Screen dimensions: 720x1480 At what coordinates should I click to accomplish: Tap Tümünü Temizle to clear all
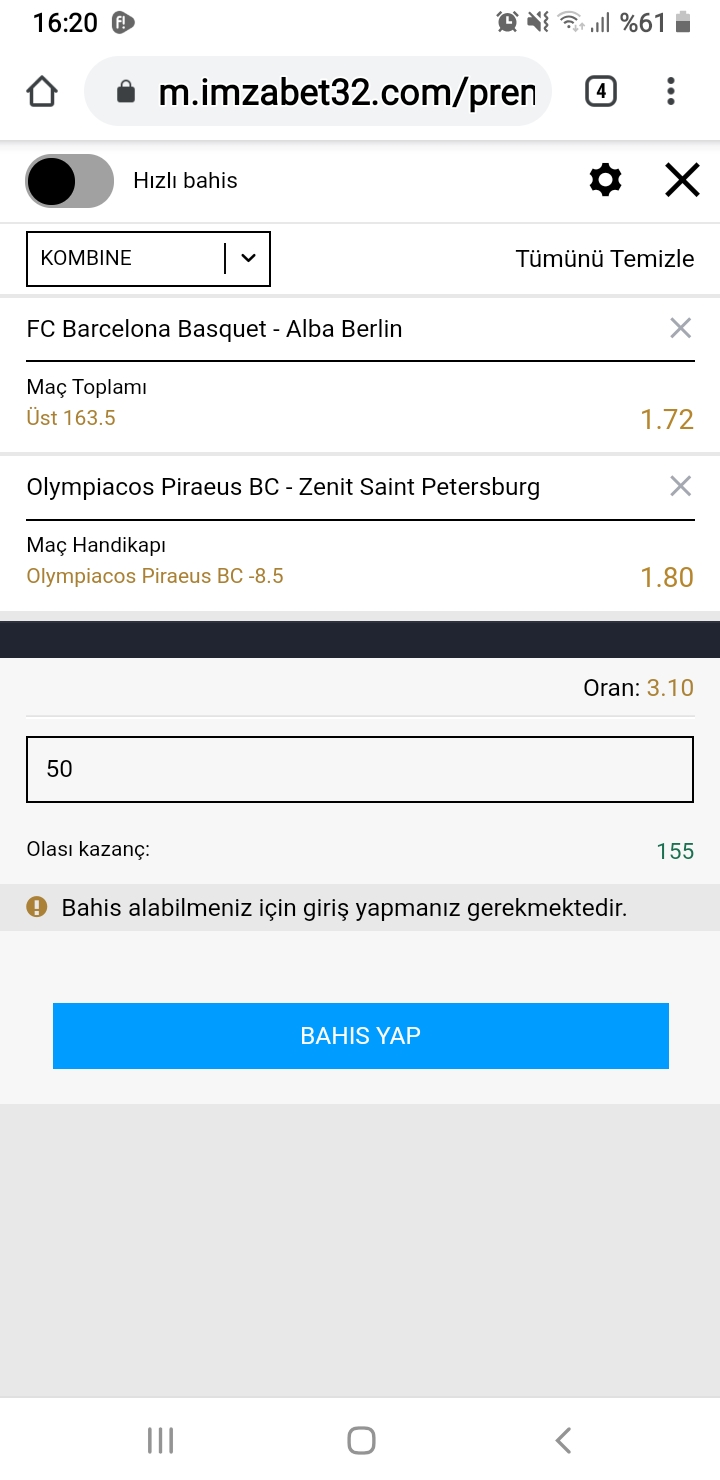(x=604, y=259)
